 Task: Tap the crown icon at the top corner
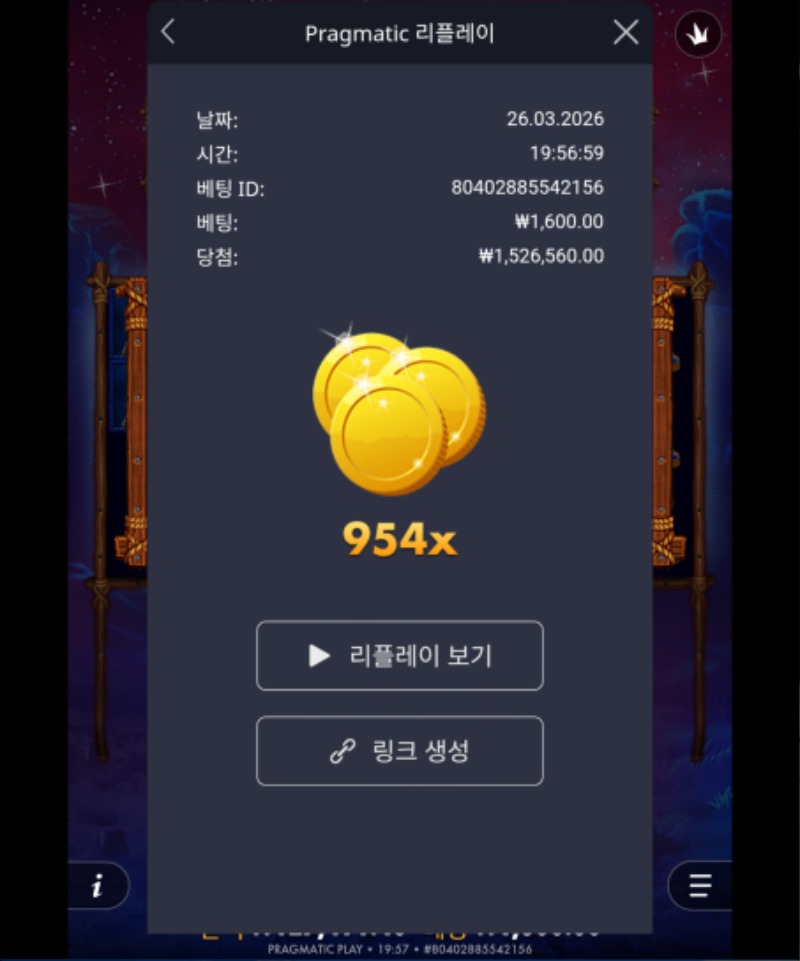tap(698, 36)
